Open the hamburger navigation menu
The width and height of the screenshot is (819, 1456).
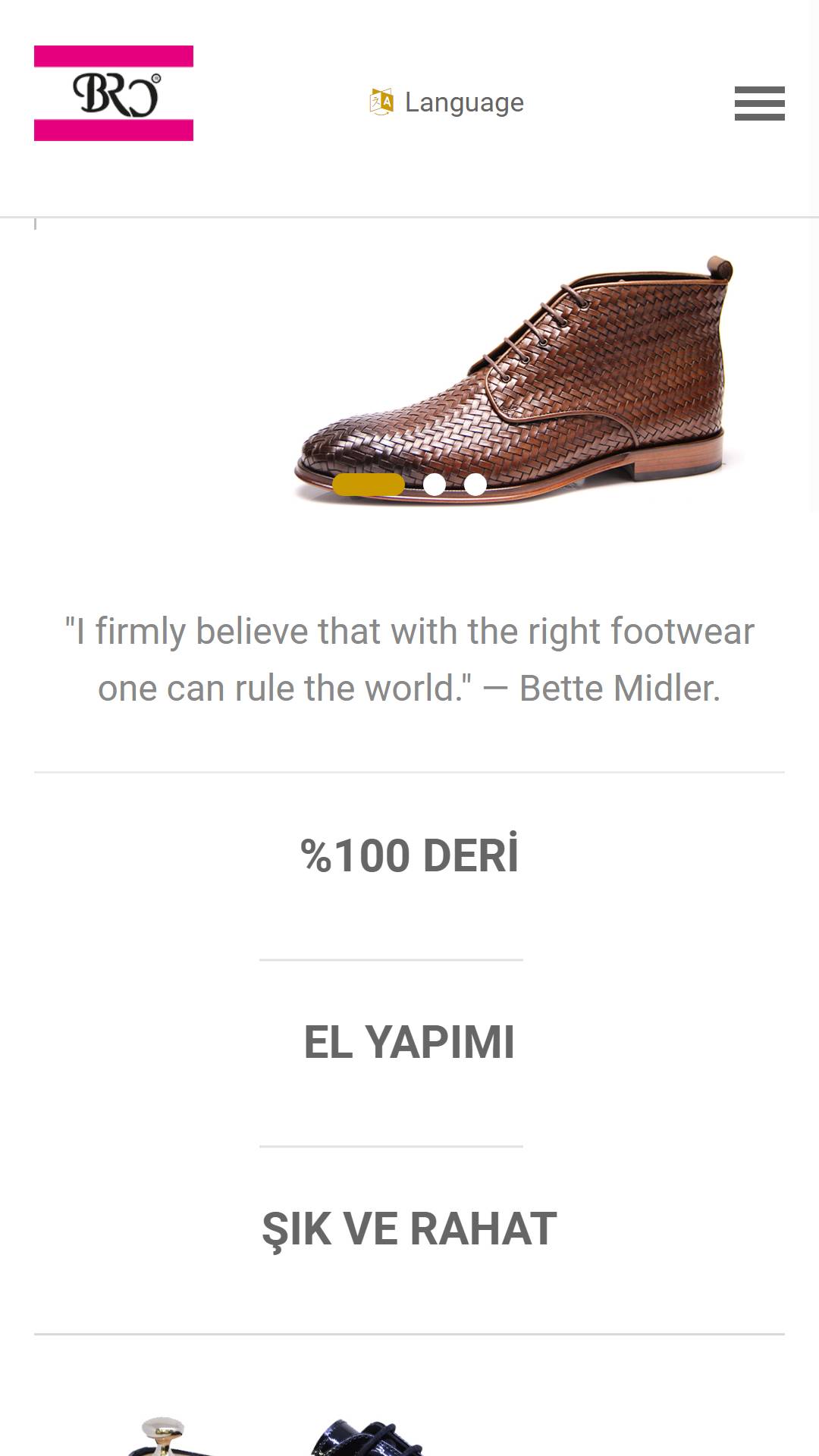point(759,103)
